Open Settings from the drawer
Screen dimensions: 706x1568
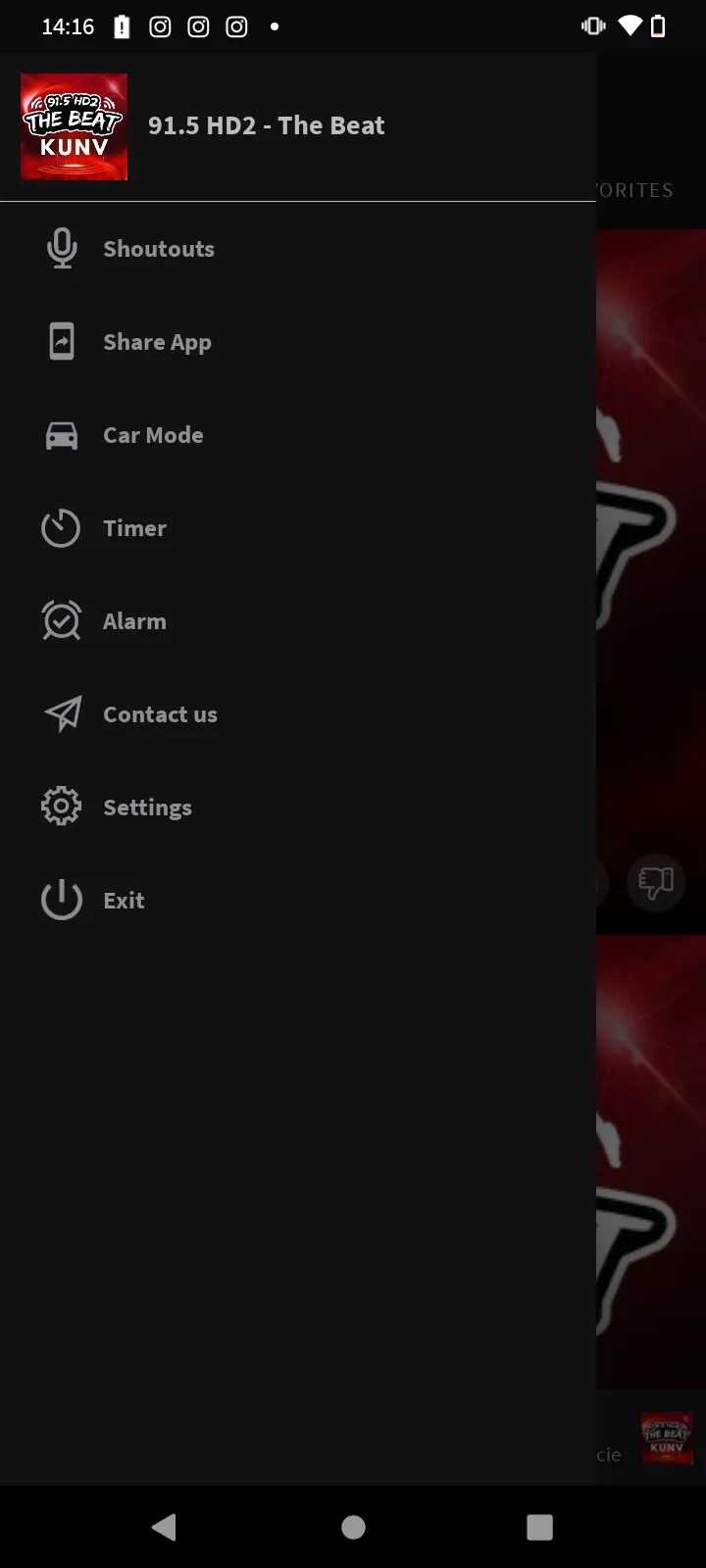tap(147, 808)
